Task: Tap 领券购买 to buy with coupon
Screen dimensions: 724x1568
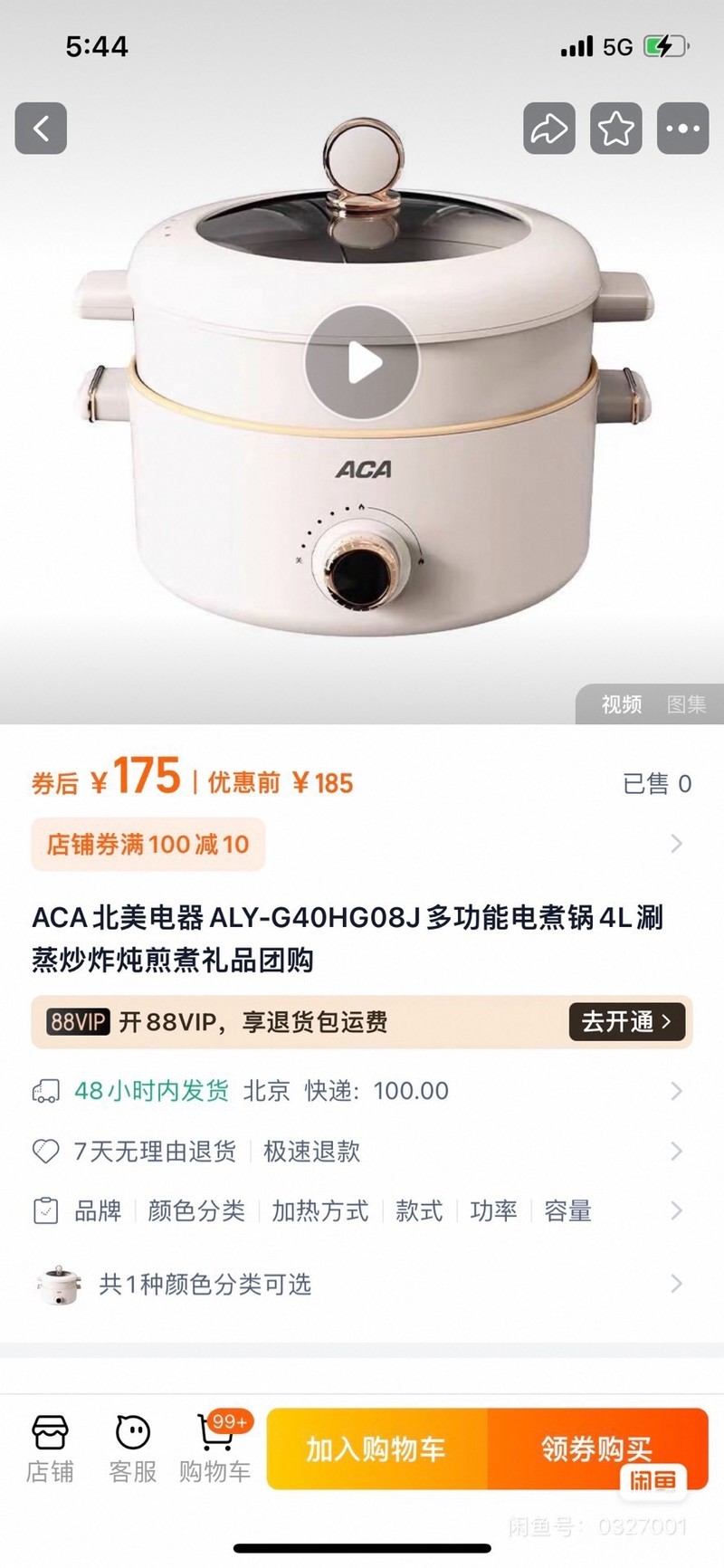Action: 596,1449
